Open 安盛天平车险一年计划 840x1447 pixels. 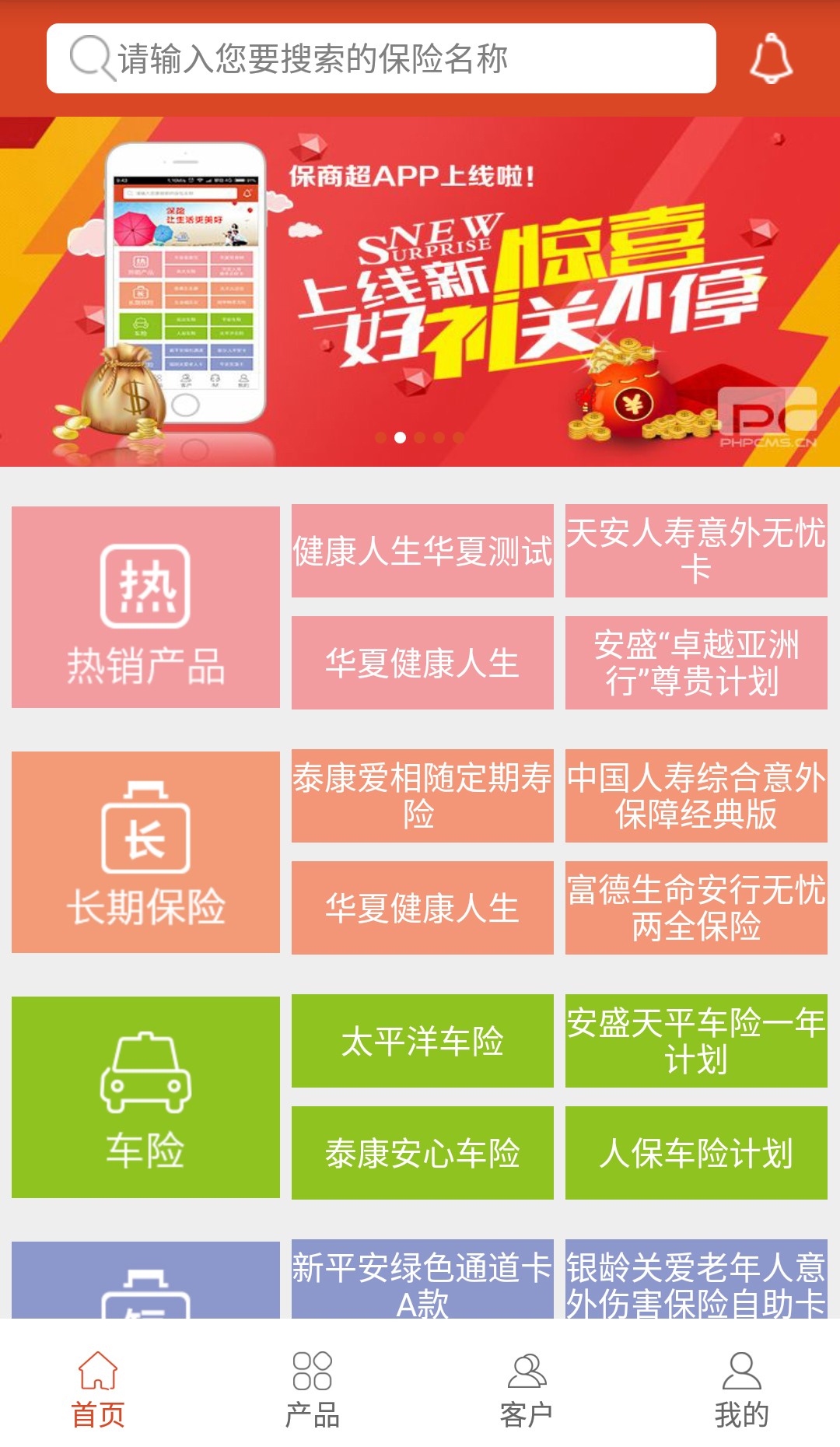[696, 1041]
